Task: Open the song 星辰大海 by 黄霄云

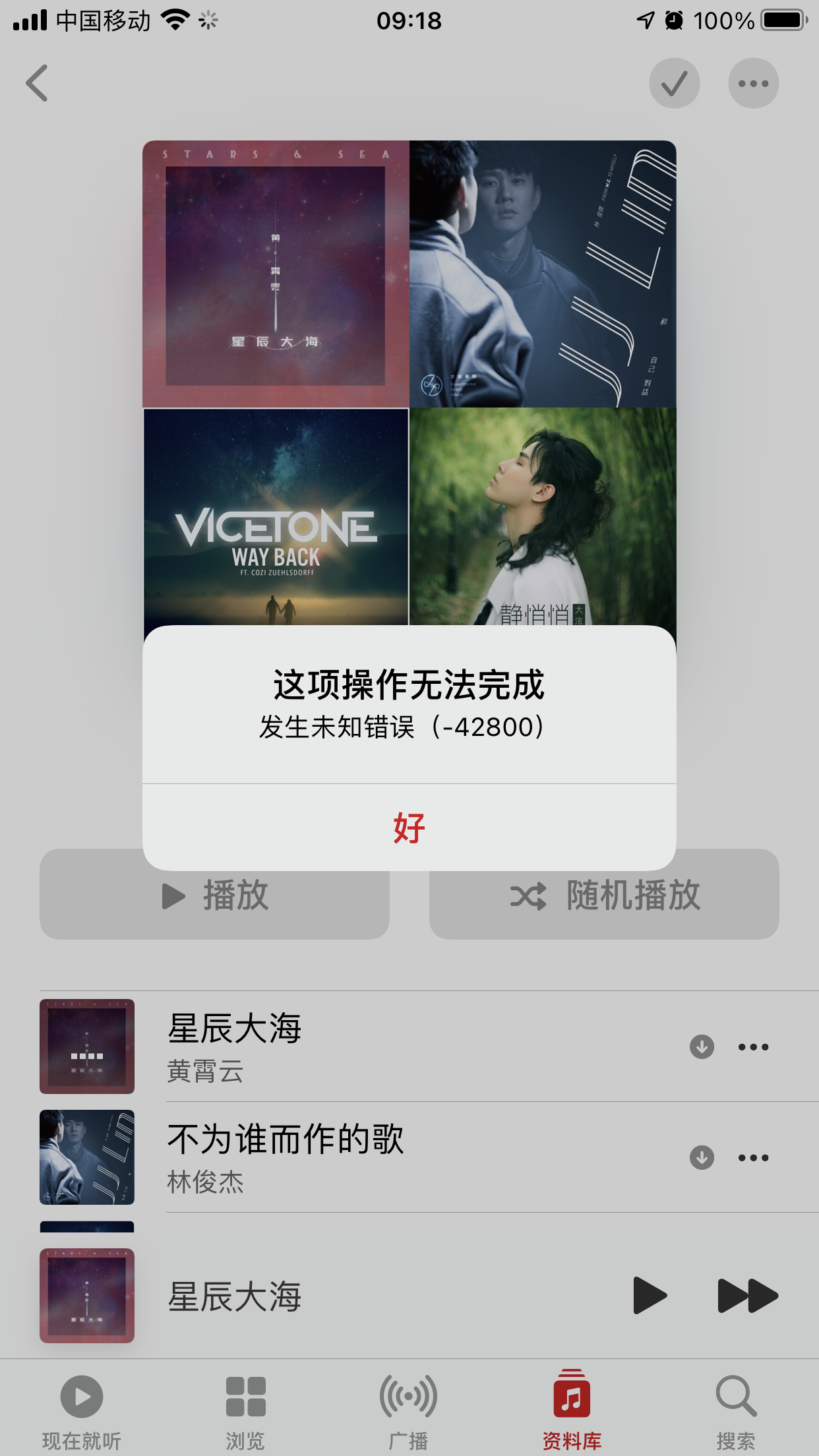Action: tap(330, 1046)
